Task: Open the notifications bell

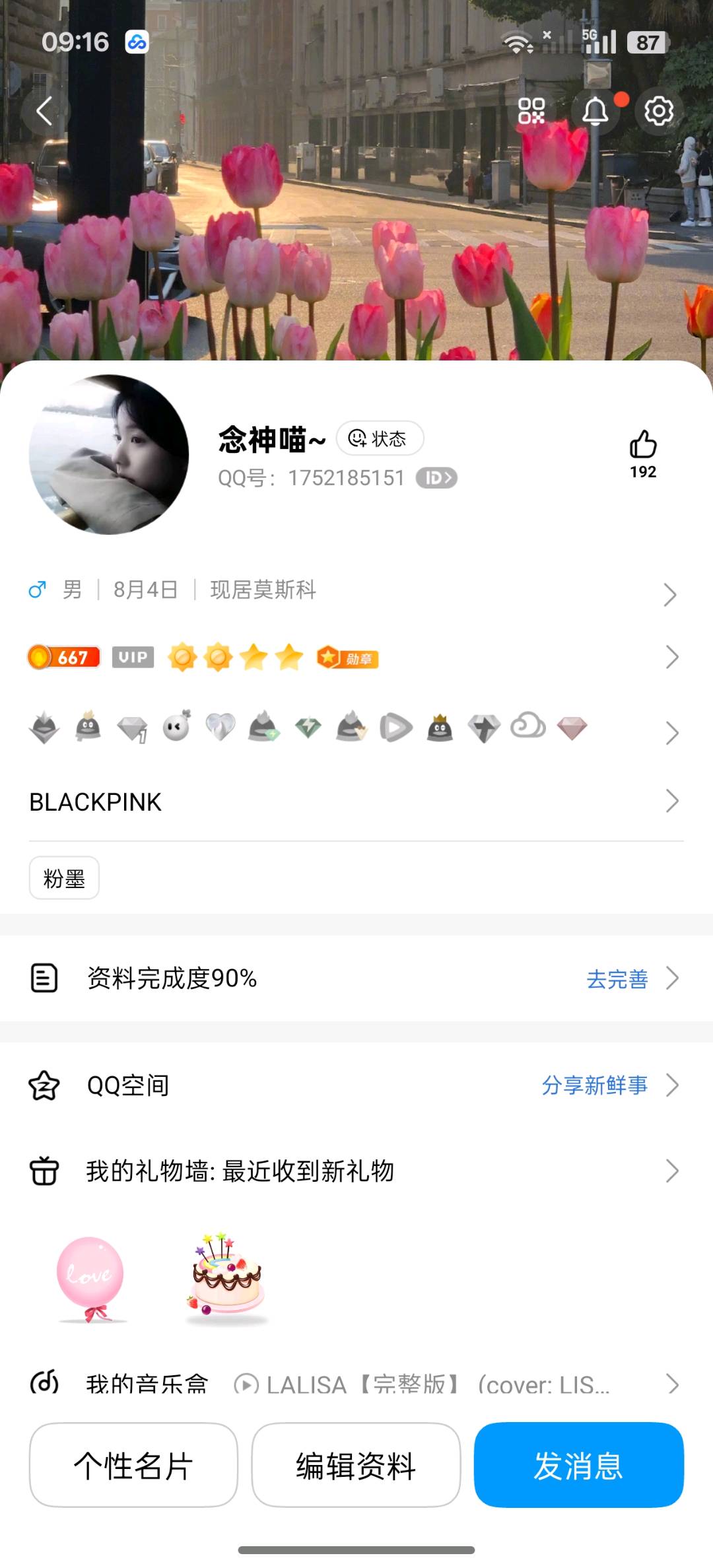Action: 595,111
